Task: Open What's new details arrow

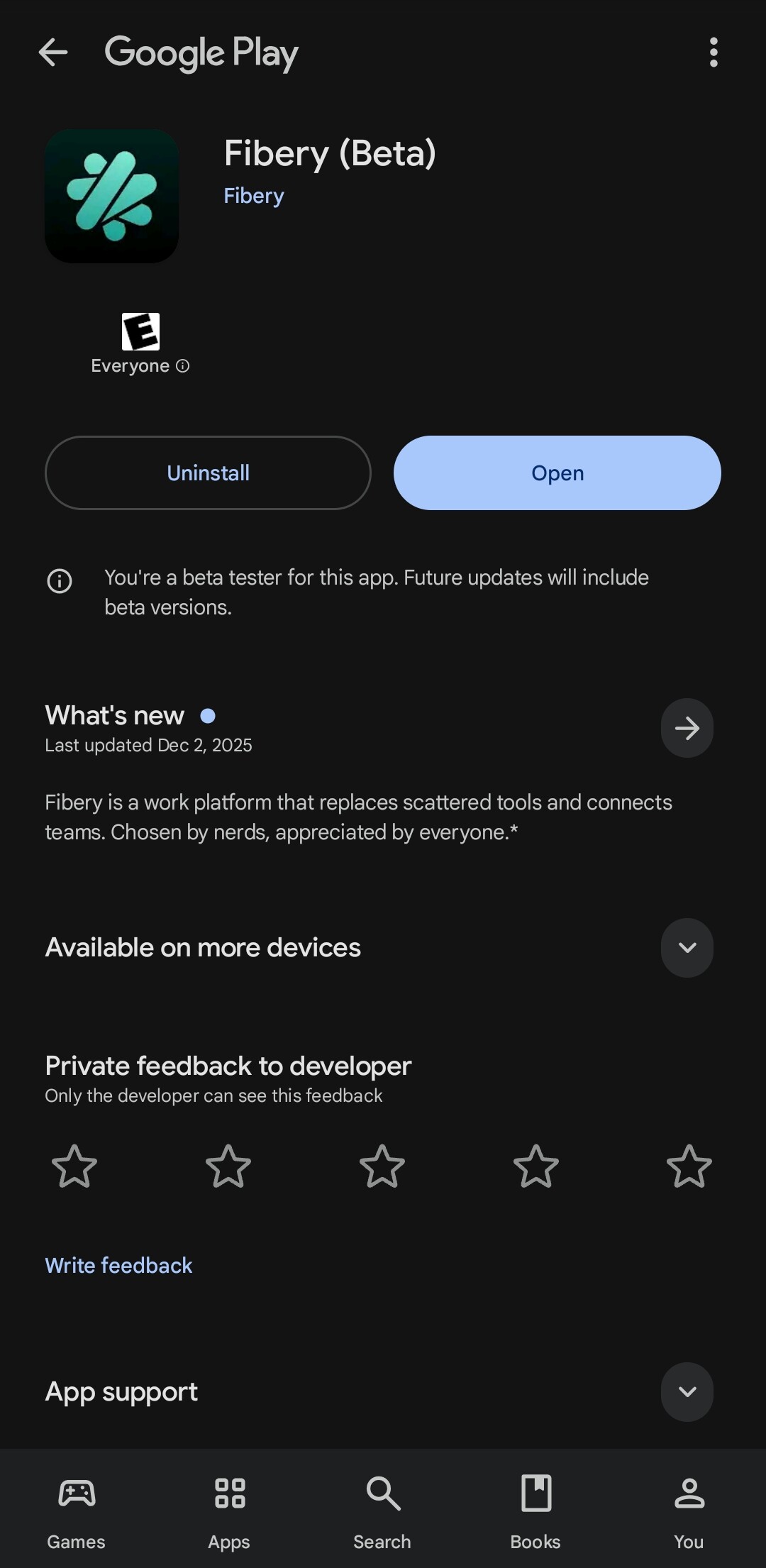Action: coord(687,728)
